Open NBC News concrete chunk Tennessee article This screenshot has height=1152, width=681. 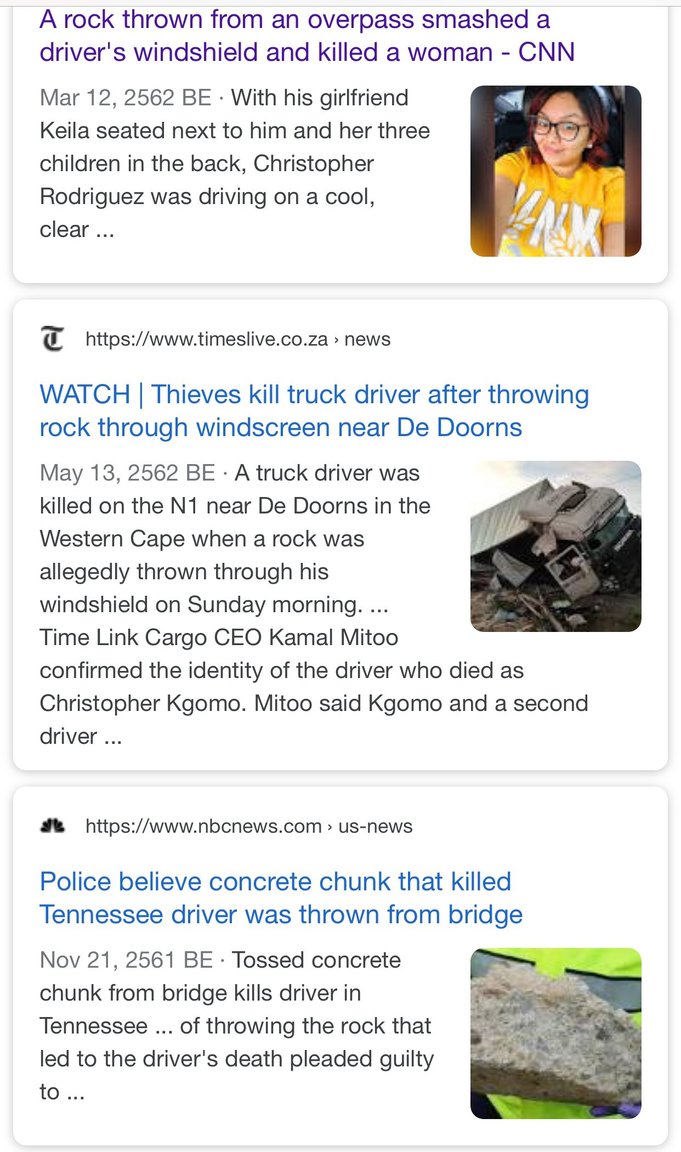(x=280, y=897)
